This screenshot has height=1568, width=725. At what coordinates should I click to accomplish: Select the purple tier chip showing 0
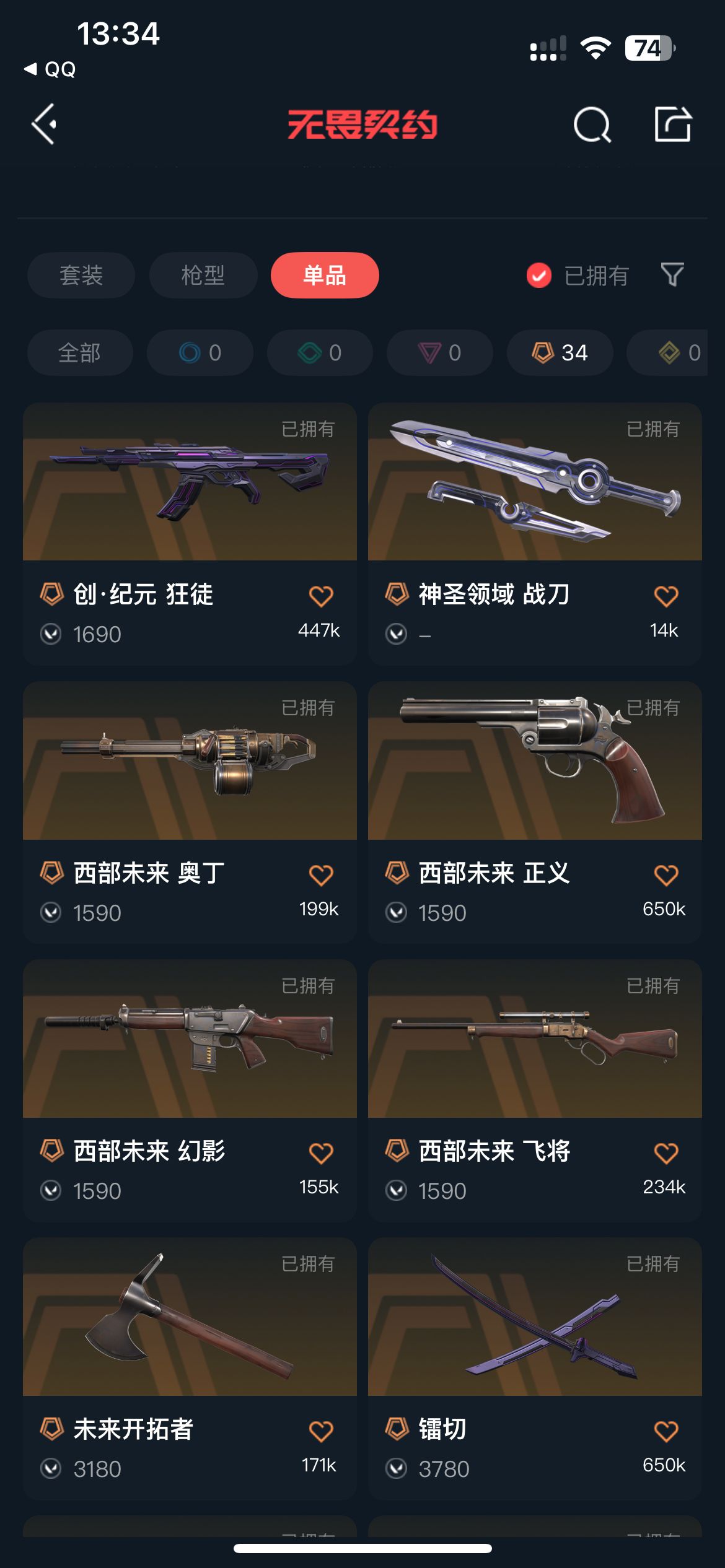440,352
